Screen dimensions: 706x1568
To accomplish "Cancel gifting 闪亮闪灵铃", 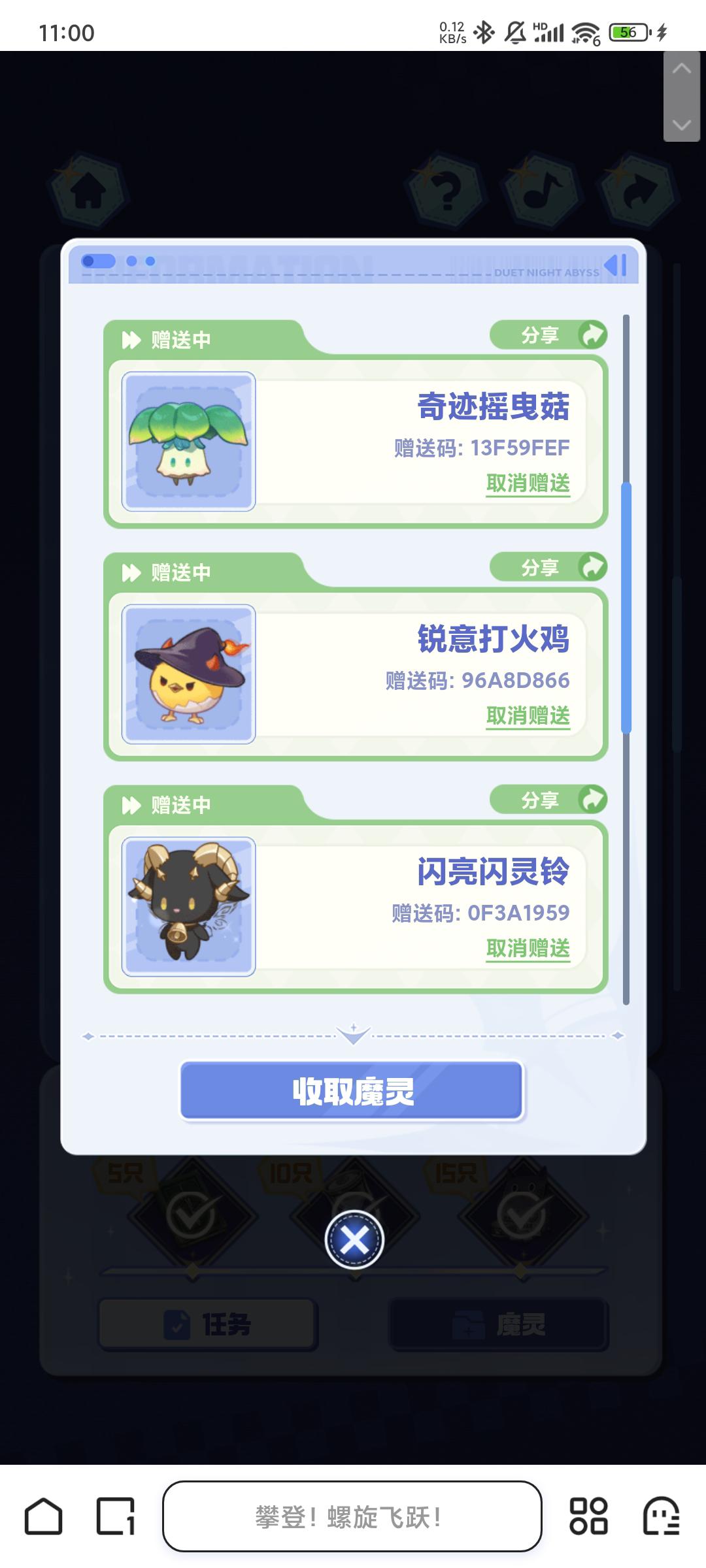I will [x=528, y=949].
